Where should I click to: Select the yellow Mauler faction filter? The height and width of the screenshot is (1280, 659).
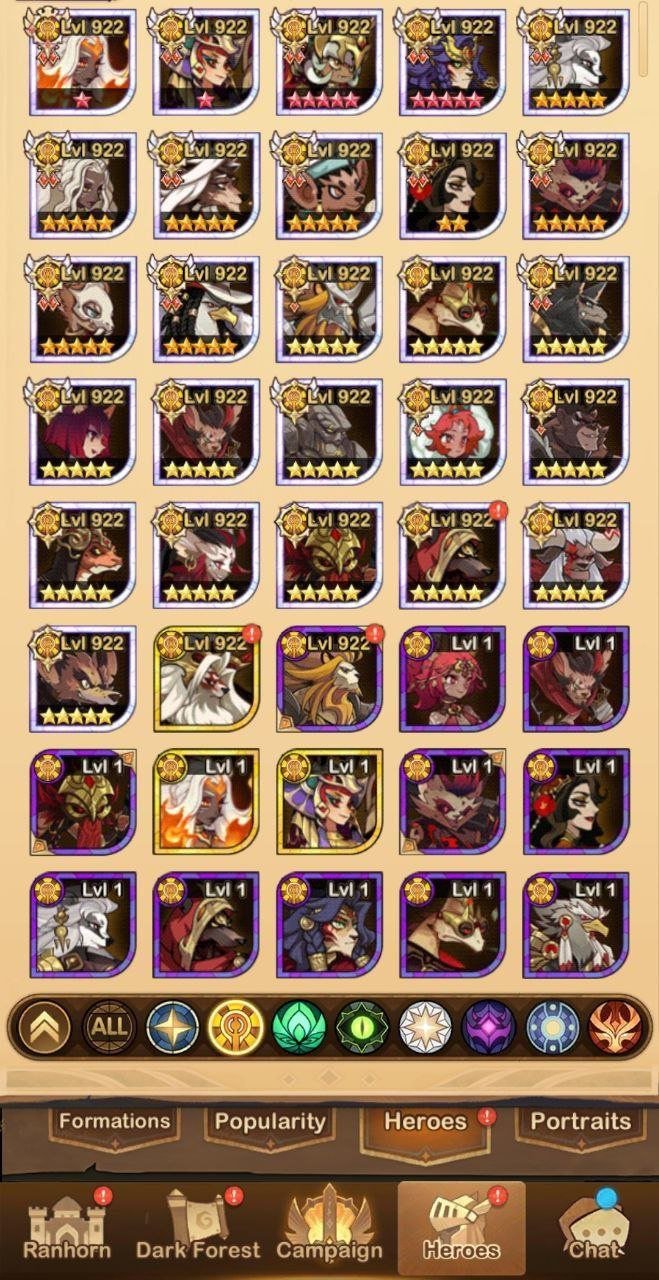[x=236, y=1026]
